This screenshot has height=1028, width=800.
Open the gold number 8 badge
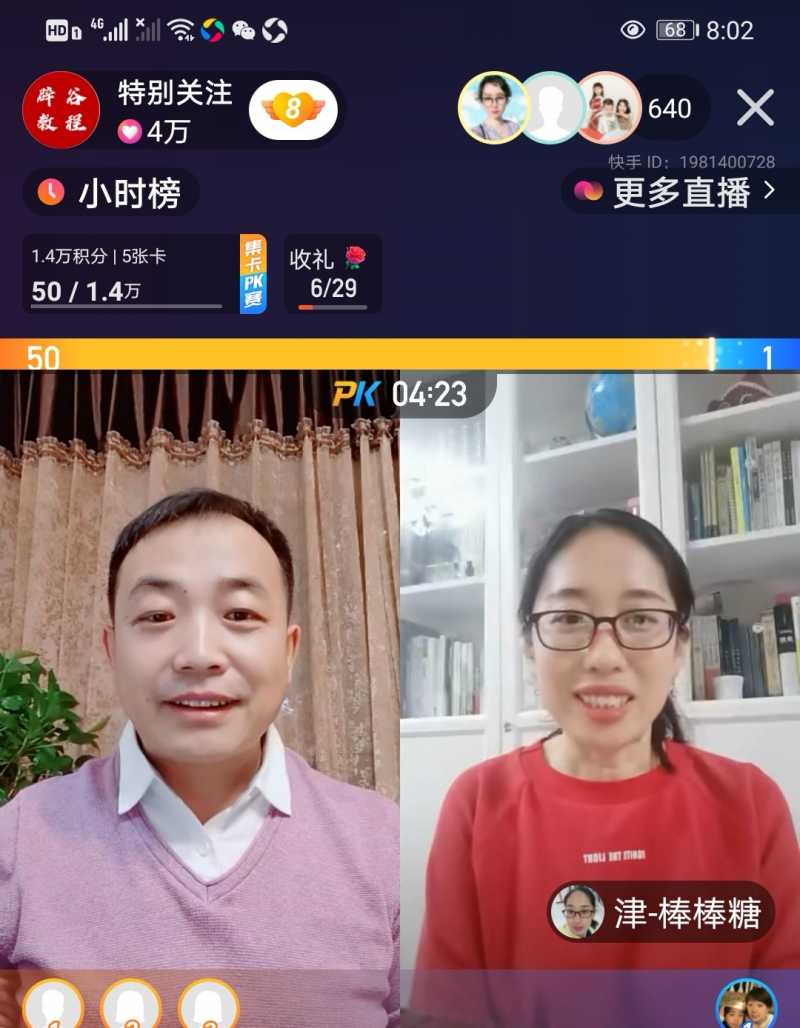click(292, 109)
